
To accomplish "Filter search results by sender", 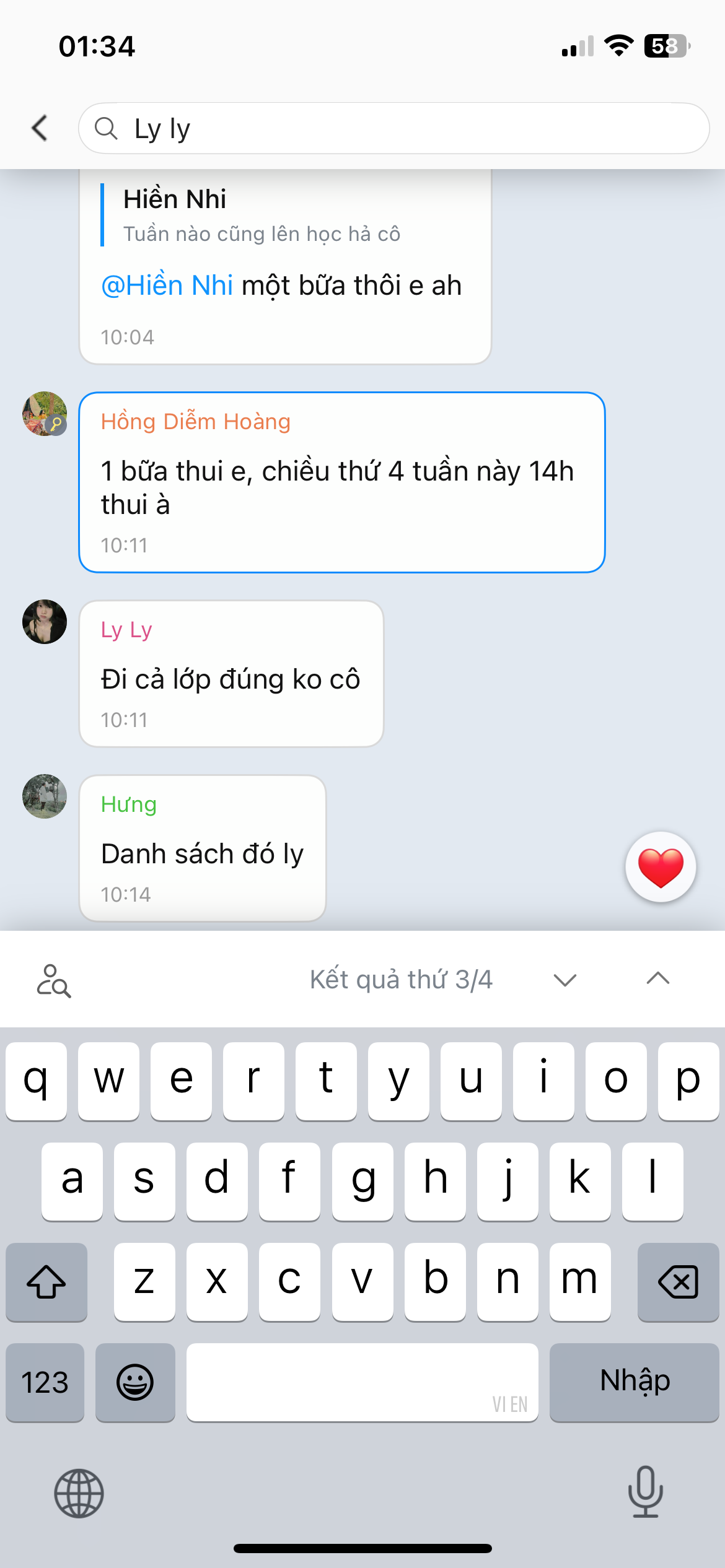I will 54,980.
